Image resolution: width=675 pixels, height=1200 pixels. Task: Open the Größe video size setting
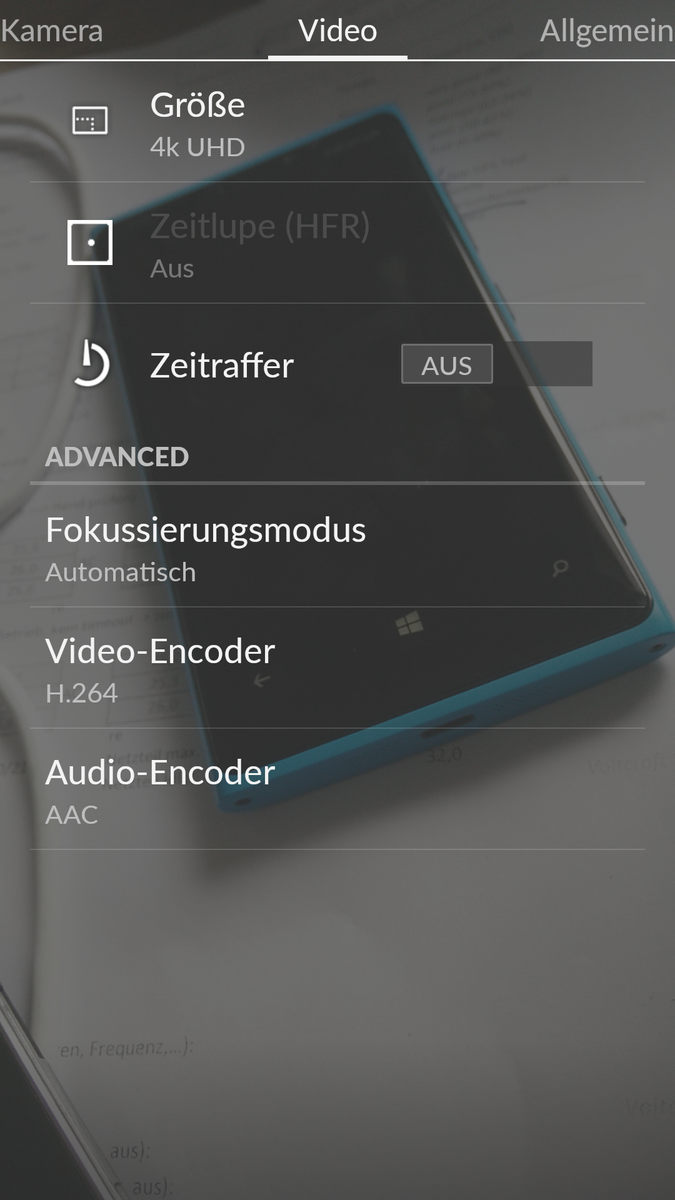click(x=336, y=123)
